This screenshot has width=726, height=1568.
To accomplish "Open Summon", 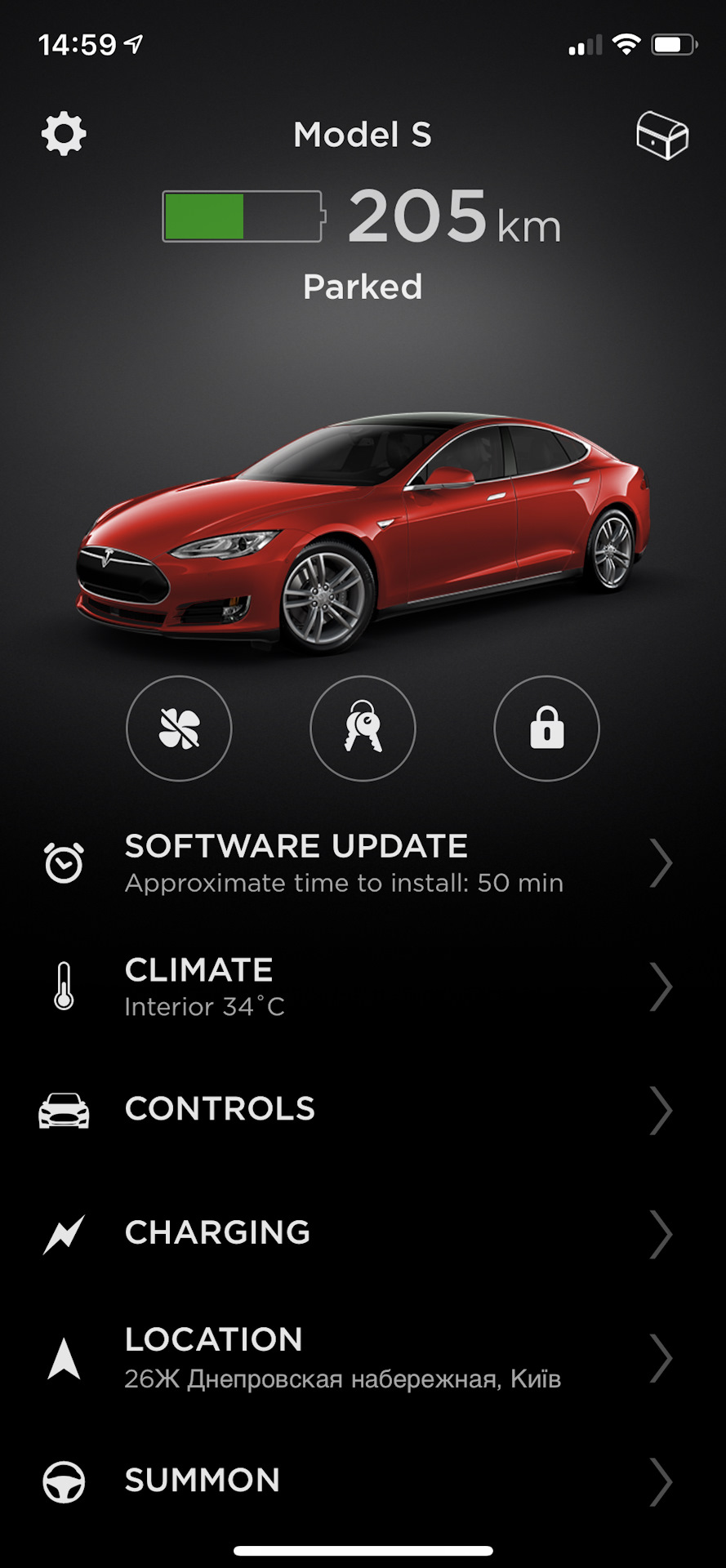I will pyautogui.click(x=363, y=1481).
